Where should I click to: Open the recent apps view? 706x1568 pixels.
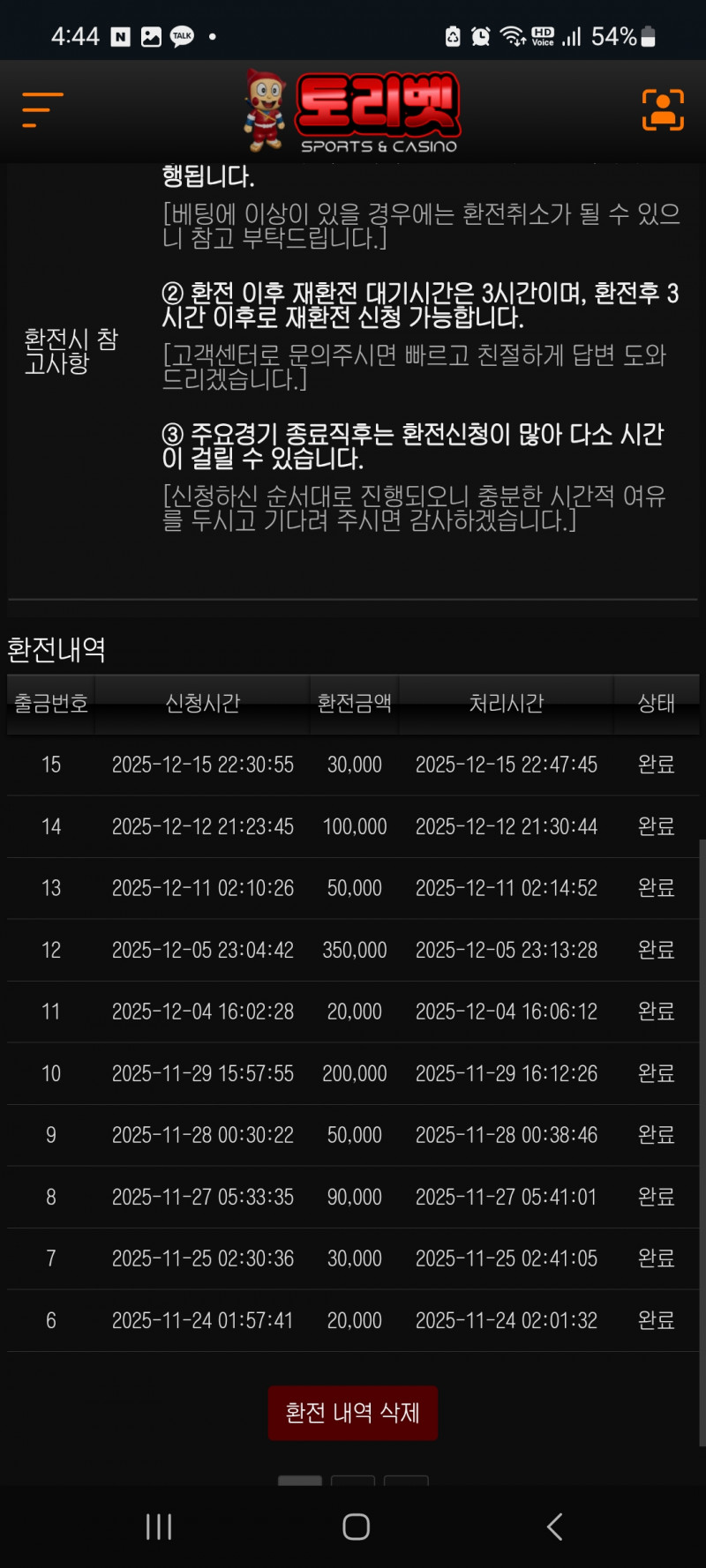tap(159, 1527)
